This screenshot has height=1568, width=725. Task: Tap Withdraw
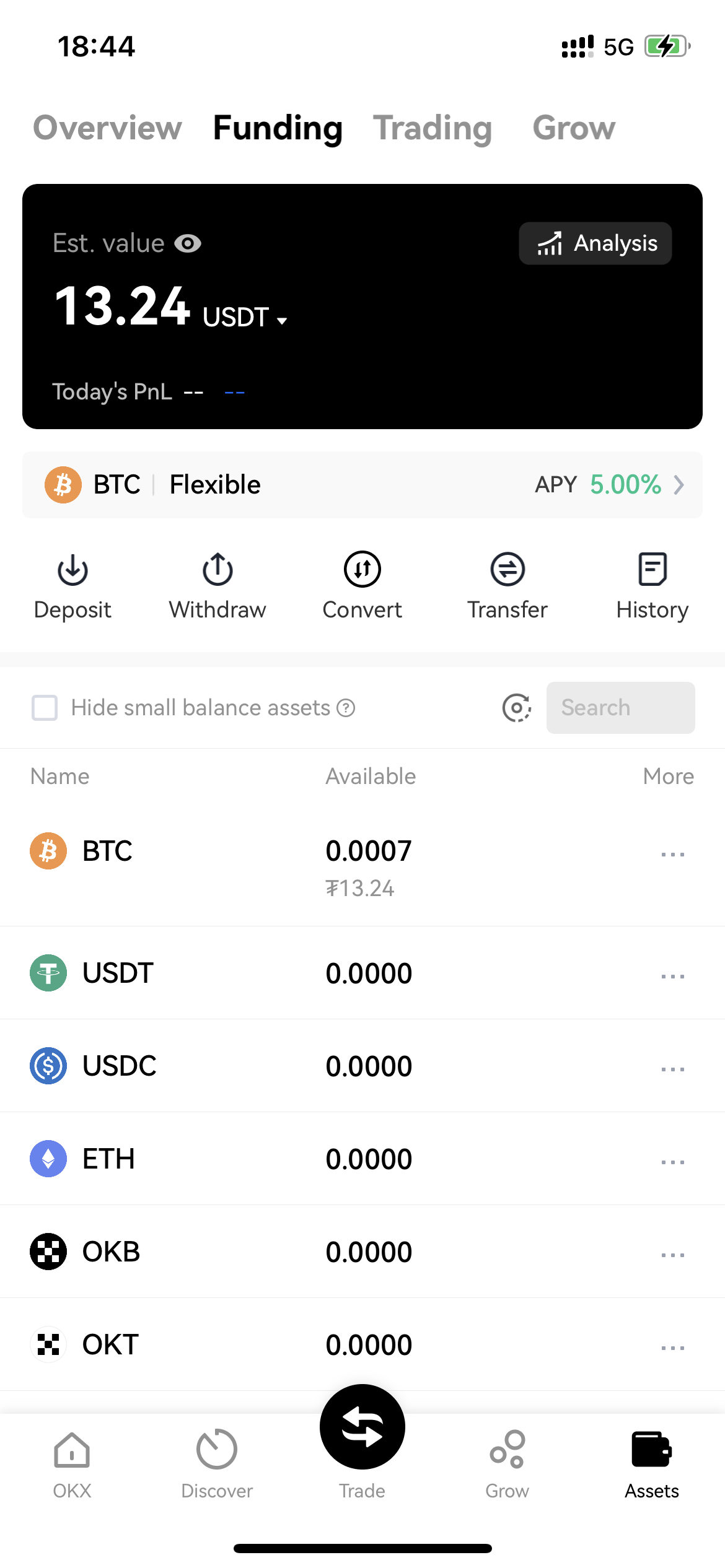point(217,585)
